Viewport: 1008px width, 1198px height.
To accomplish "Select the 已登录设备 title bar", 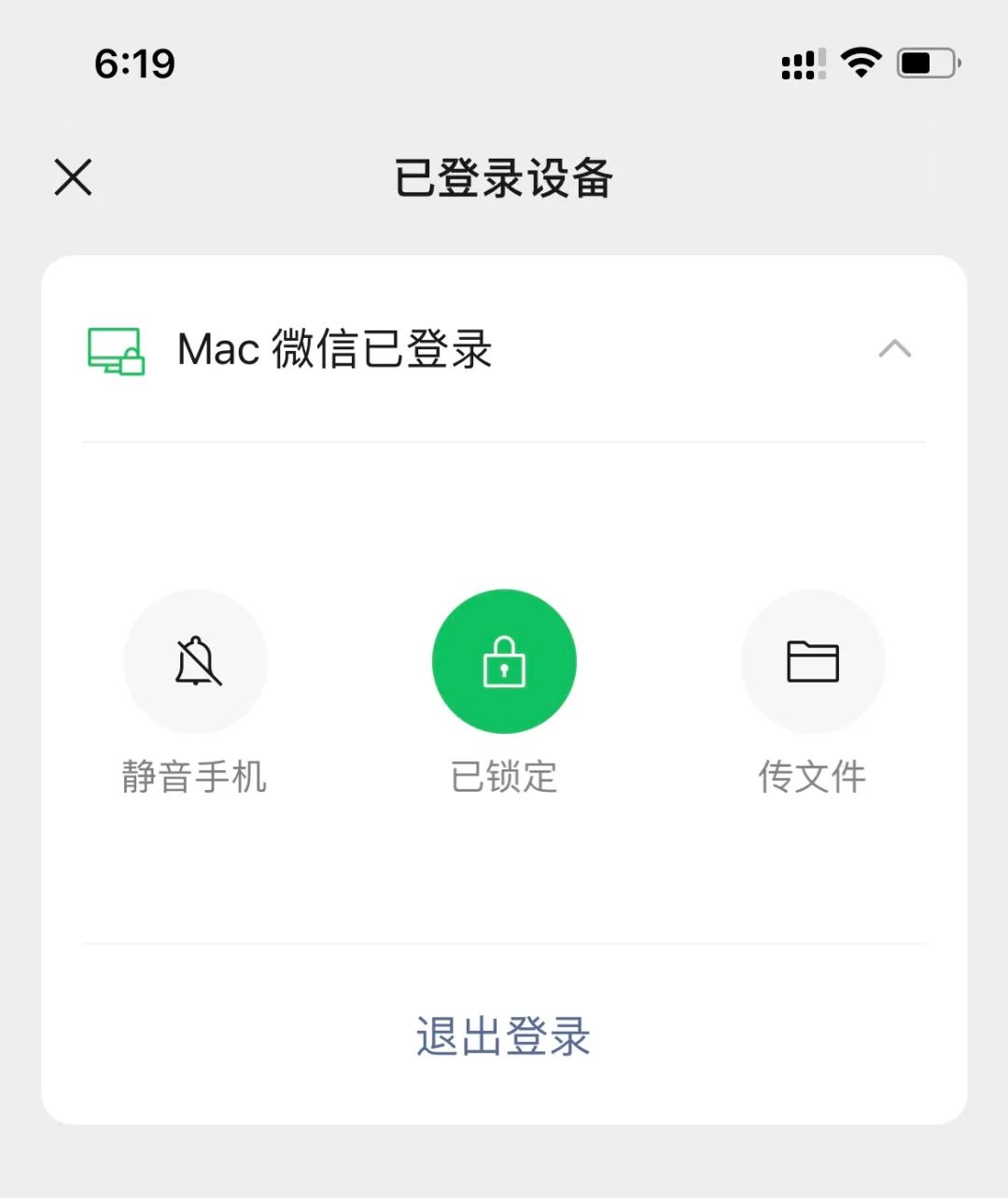I will [x=504, y=179].
